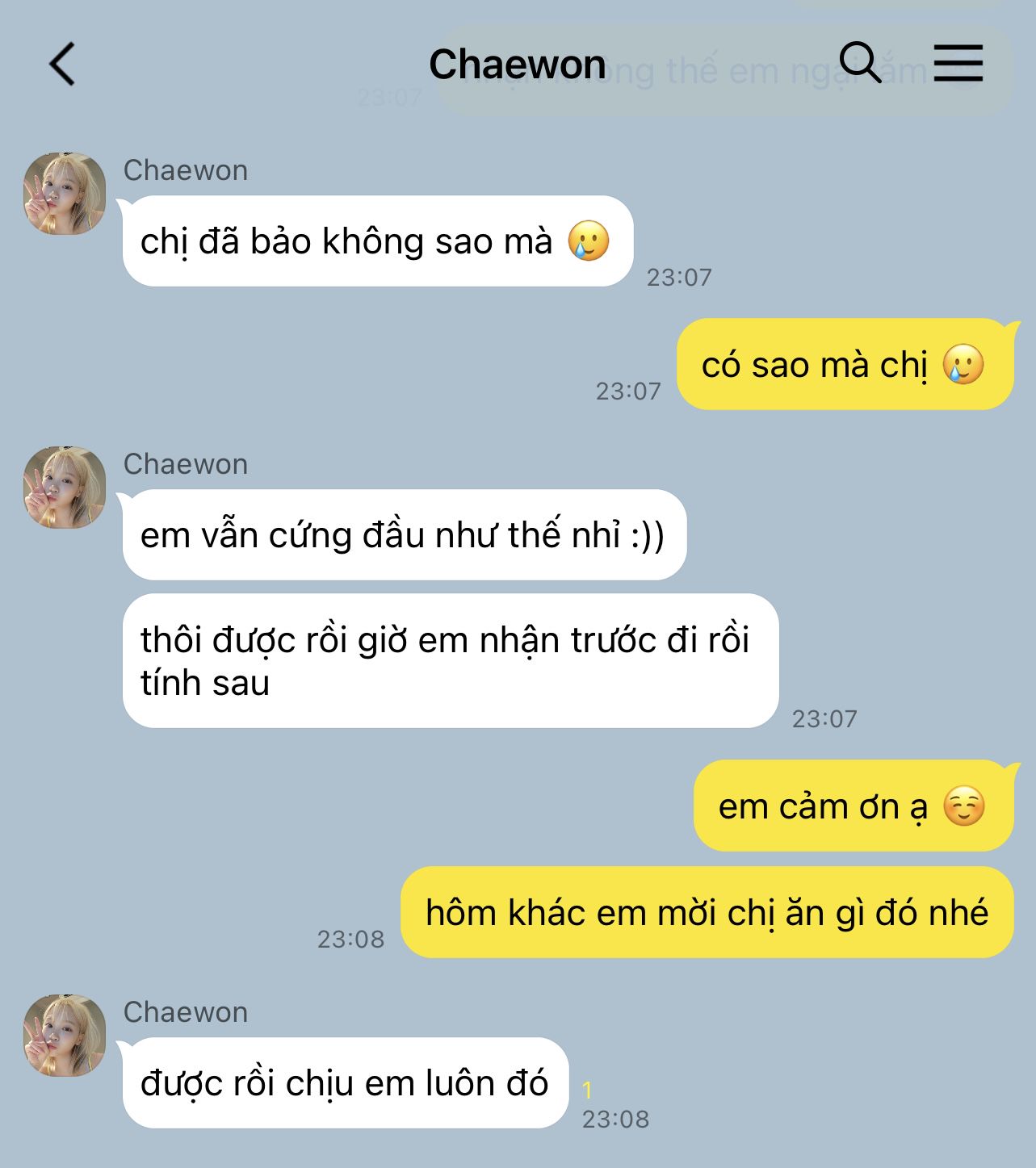This screenshot has width=1036, height=1168.
Task: Tap Chaewon's avatar beside "em vẫn cứng đầu"
Action: (65, 488)
